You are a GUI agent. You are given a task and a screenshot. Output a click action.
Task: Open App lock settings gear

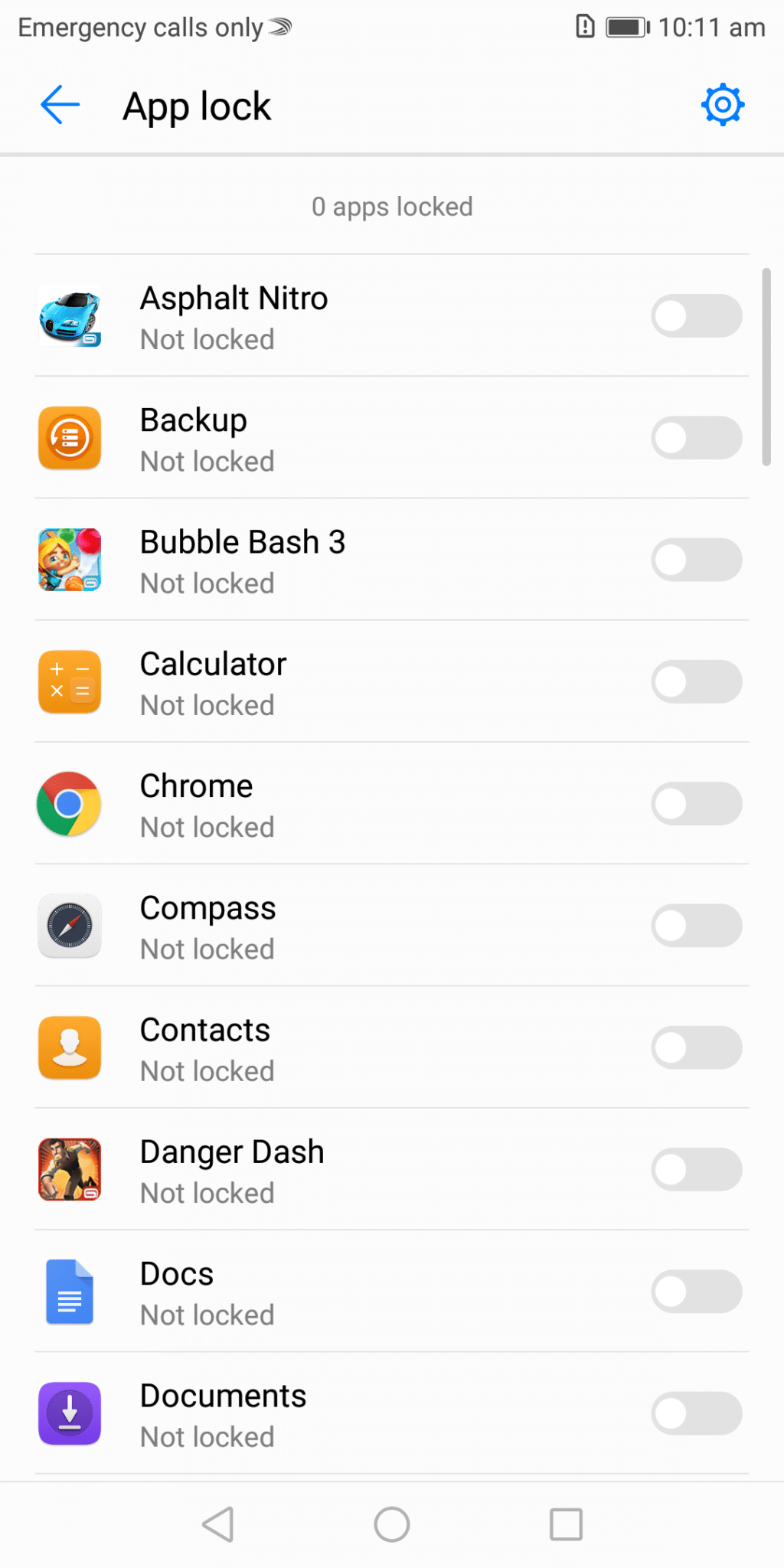pos(723,105)
